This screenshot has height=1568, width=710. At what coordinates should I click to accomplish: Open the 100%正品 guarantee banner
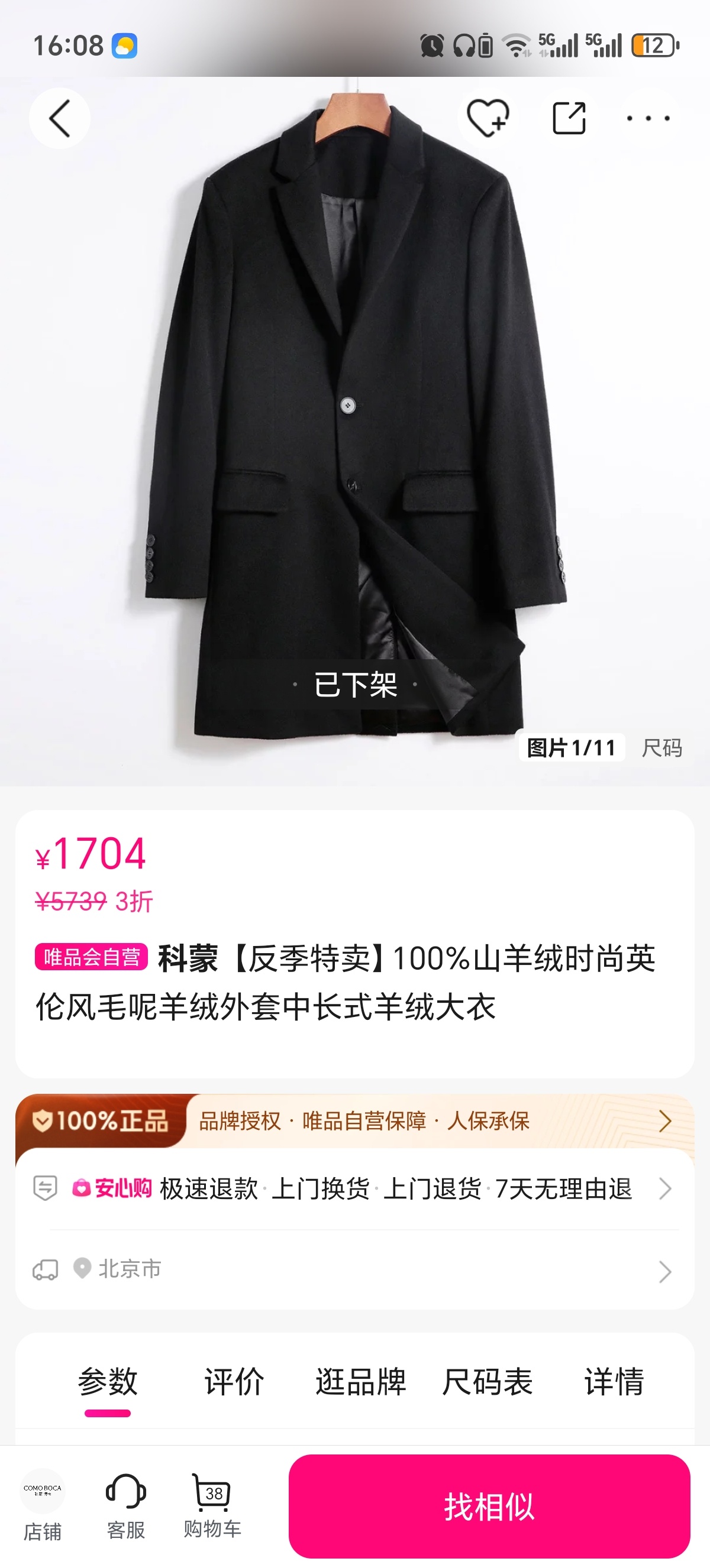click(354, 1120)
